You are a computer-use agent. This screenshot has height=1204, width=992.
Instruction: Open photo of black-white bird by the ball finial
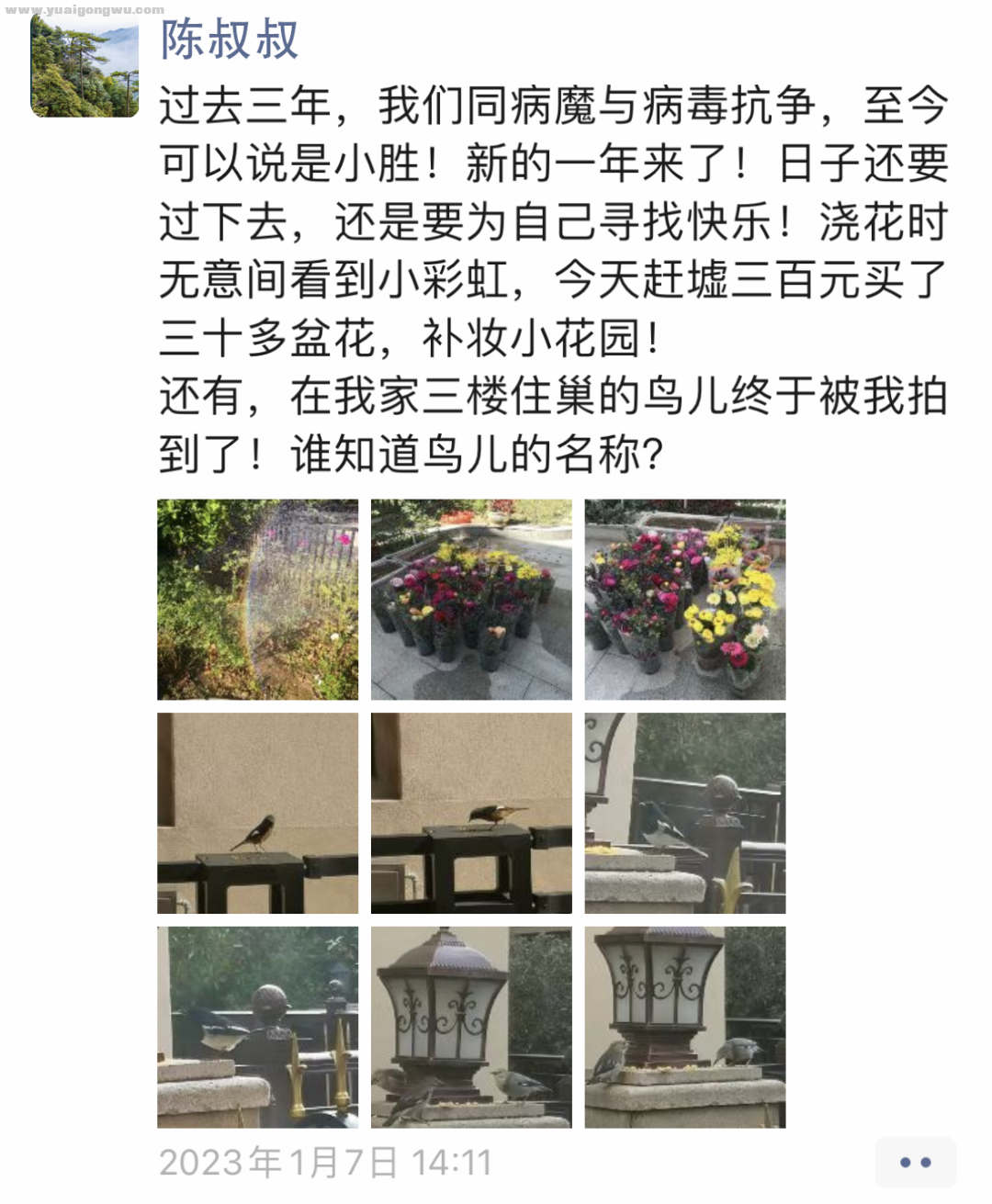[x=685, y=813]
